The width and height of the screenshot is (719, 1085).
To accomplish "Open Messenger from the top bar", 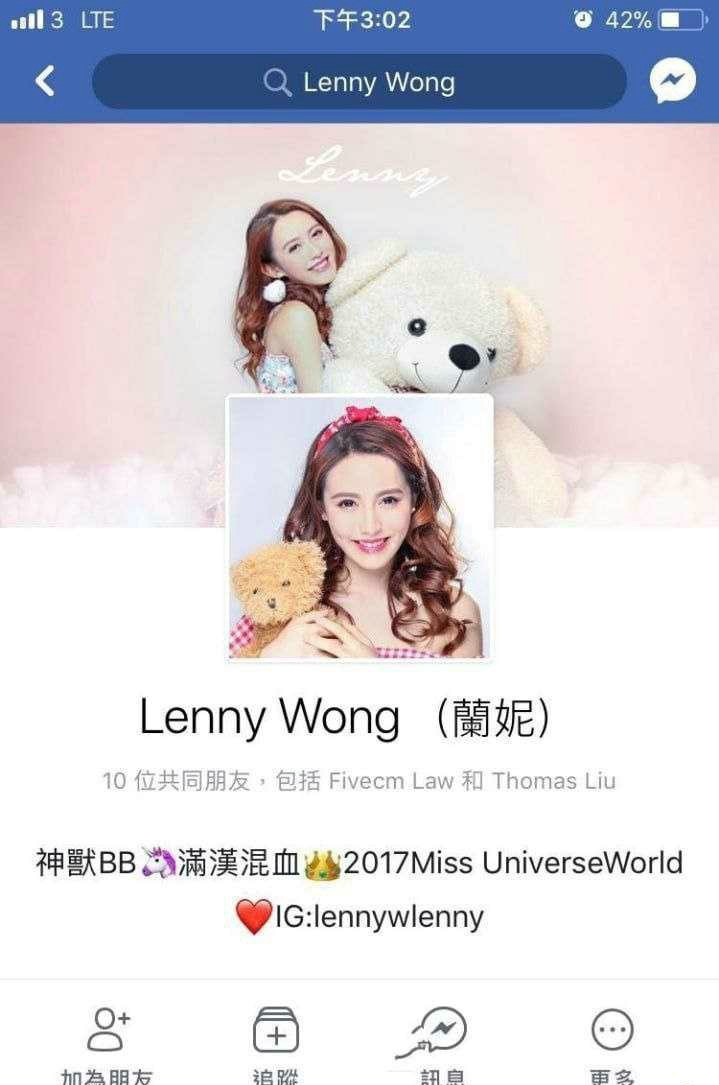I will [x=672, y=81].
